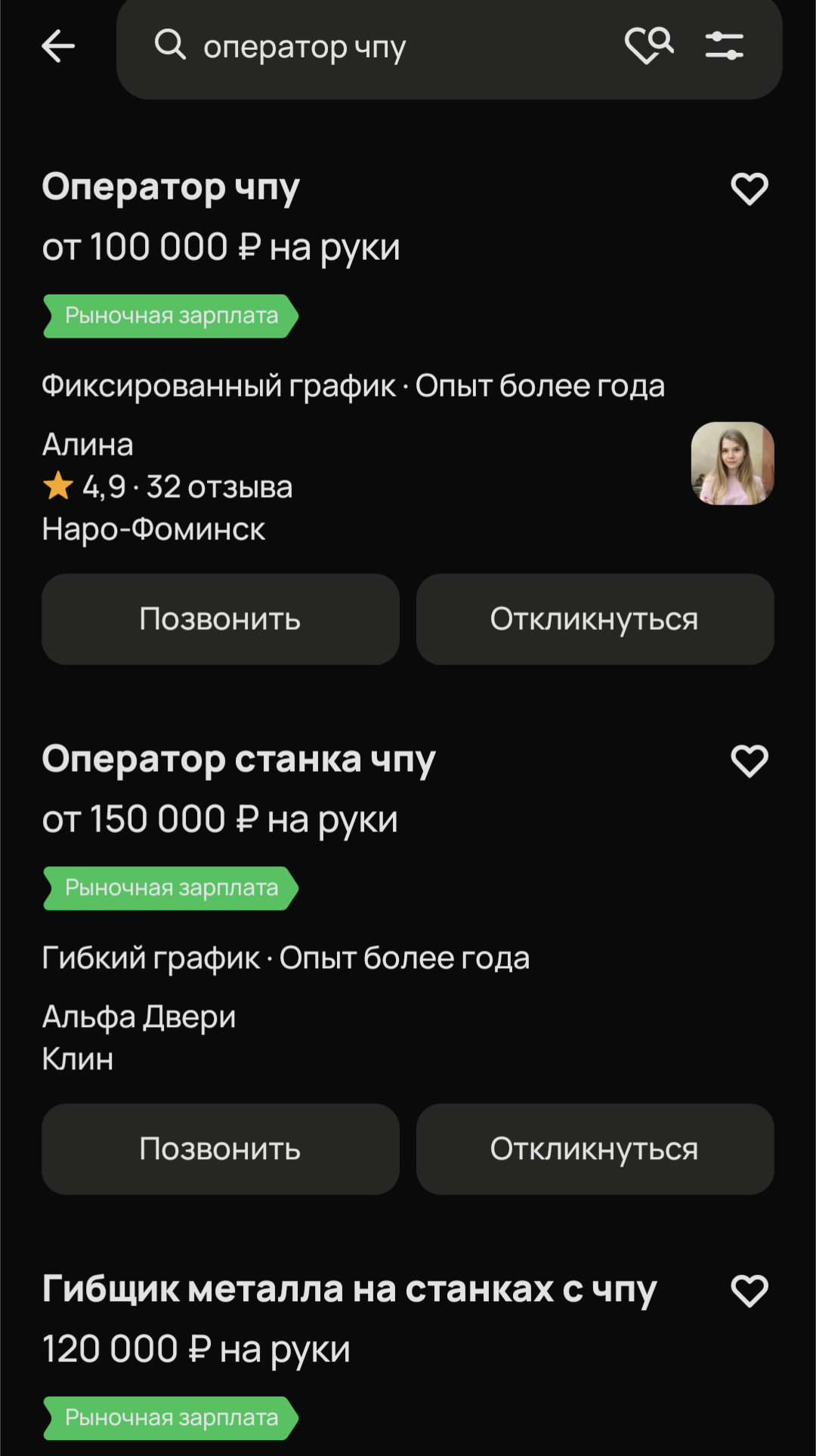Image resolution: width=816 pixels, height=1456 pixels.
Task: Add «Оператор чпу» vacancy to favorites
Action: pos(750,189)
